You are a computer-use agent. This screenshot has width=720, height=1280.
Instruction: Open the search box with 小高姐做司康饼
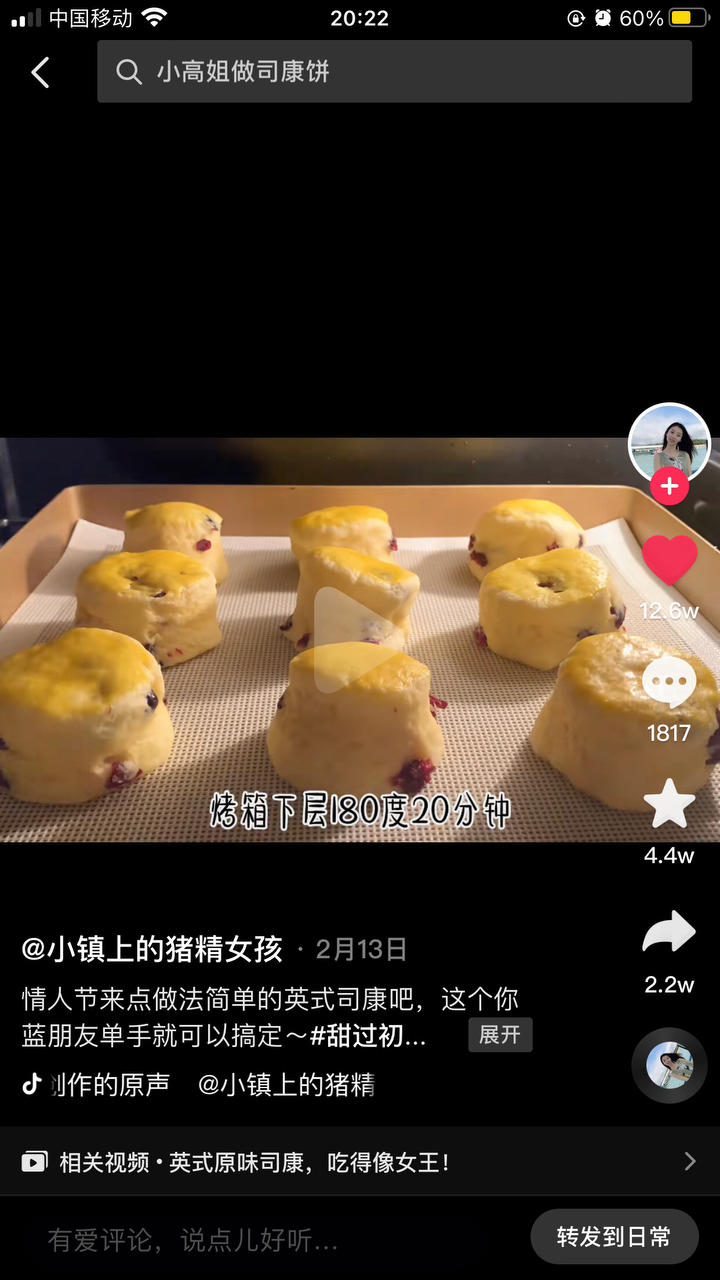(x=394, y=72)
